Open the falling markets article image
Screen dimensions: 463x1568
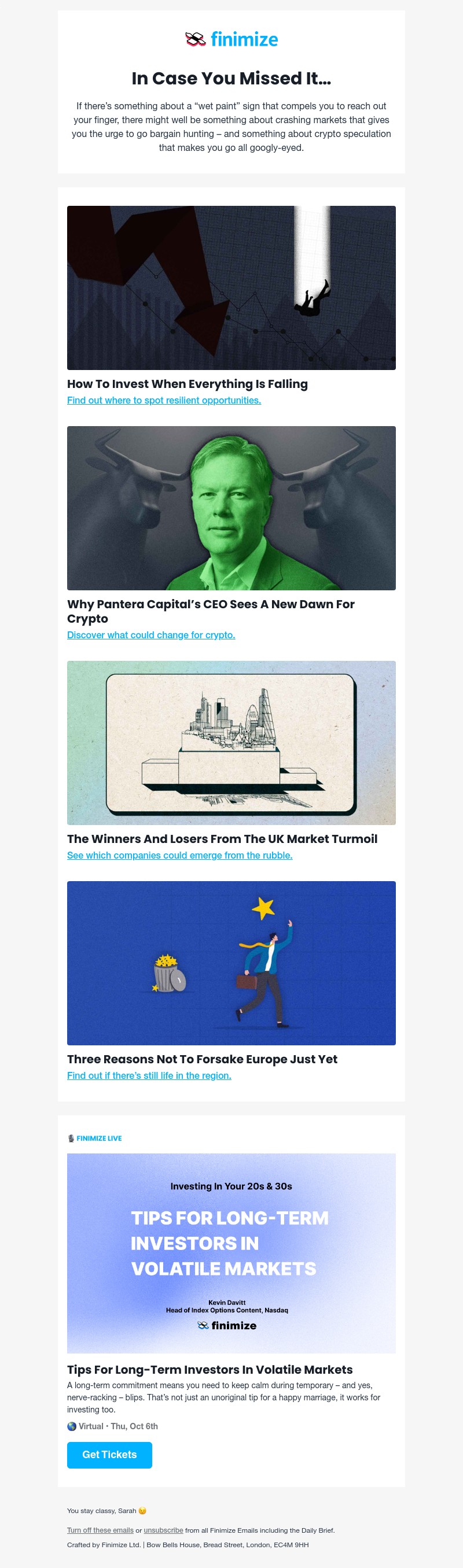coord(231,288)
